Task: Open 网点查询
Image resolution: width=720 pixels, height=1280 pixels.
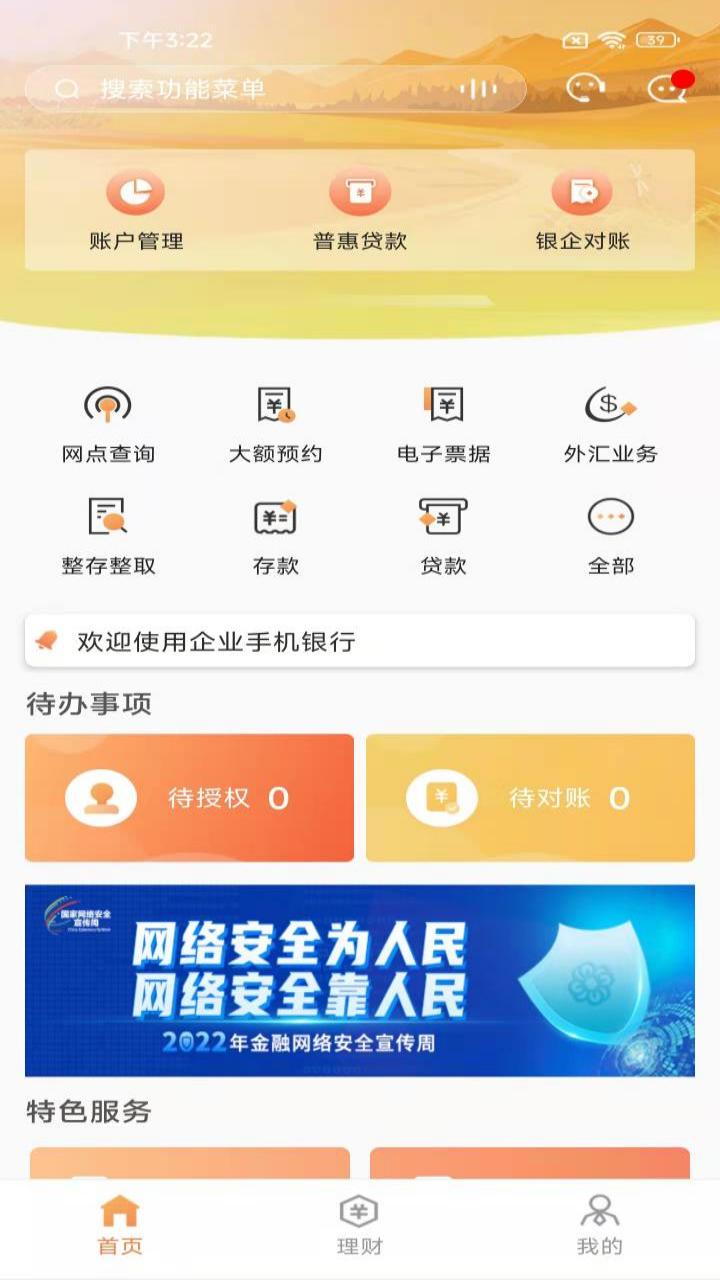Action: 108,424
